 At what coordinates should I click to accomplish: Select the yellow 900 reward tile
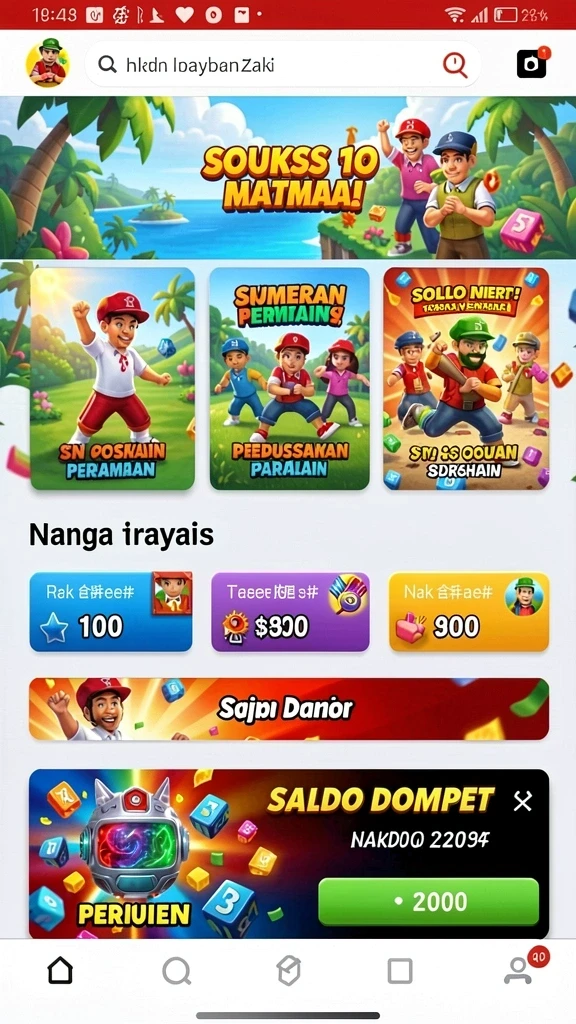(x=469, y=612)
